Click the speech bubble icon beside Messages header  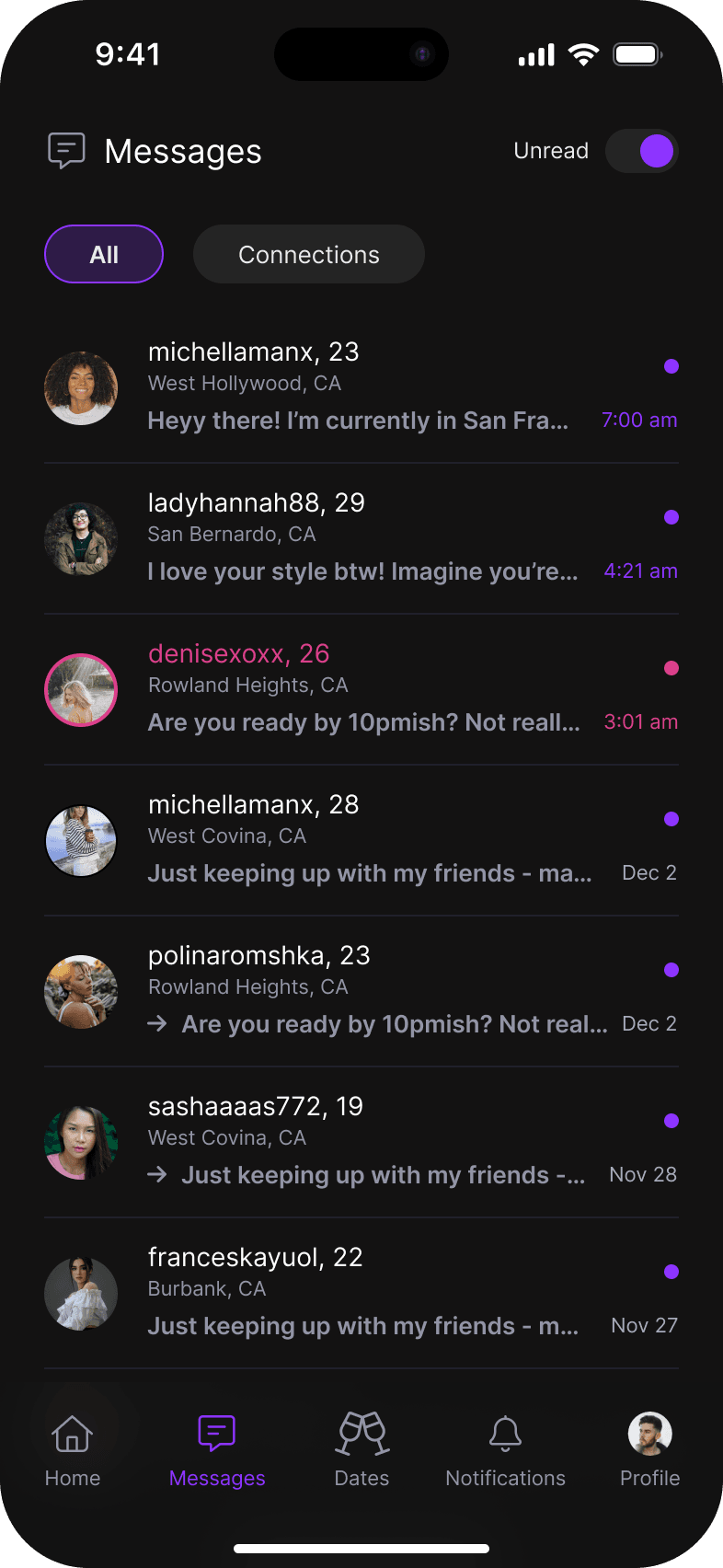click(x=65, y=149)
